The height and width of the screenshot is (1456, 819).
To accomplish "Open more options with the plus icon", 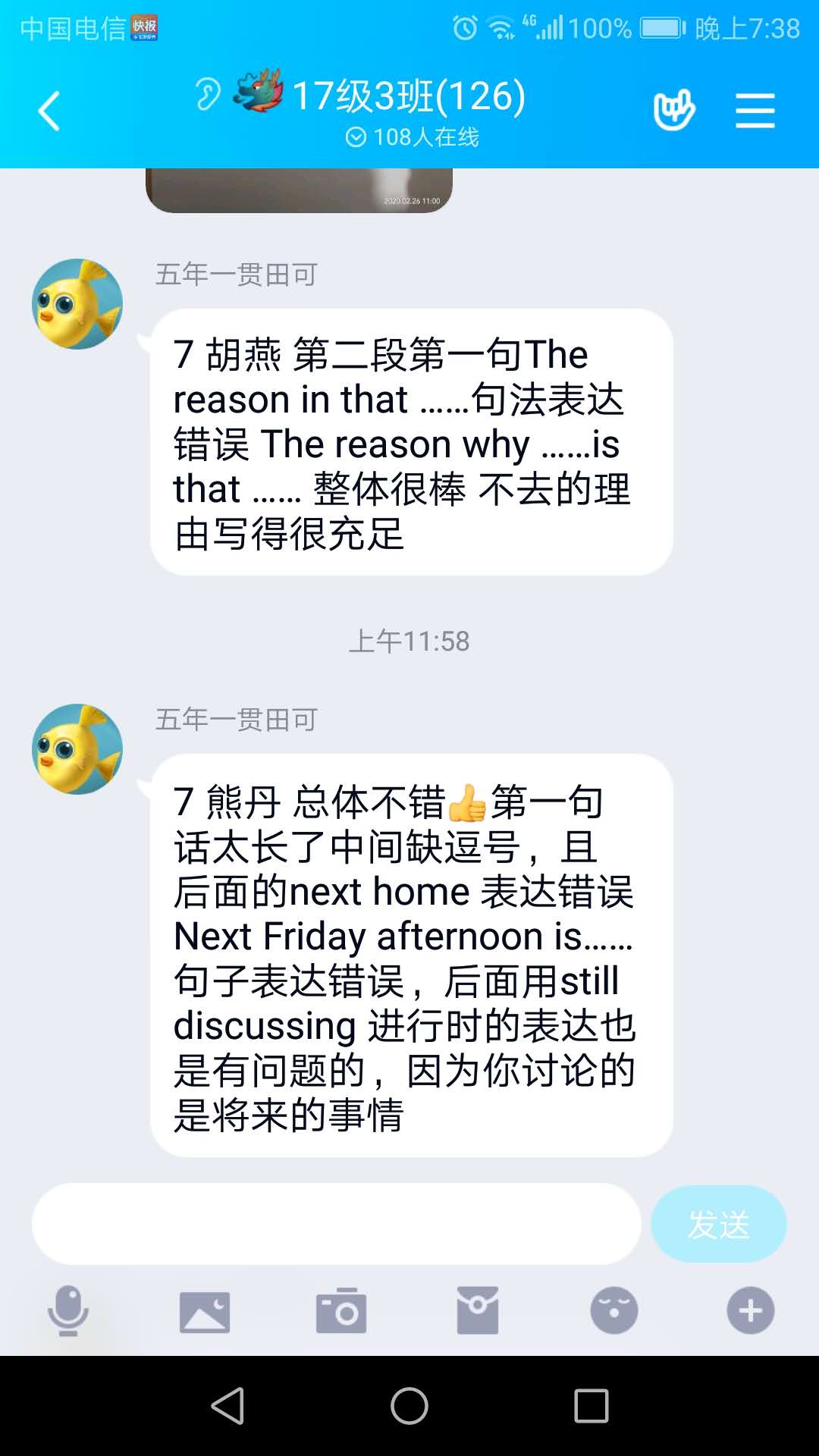I will coord(751,1310).
